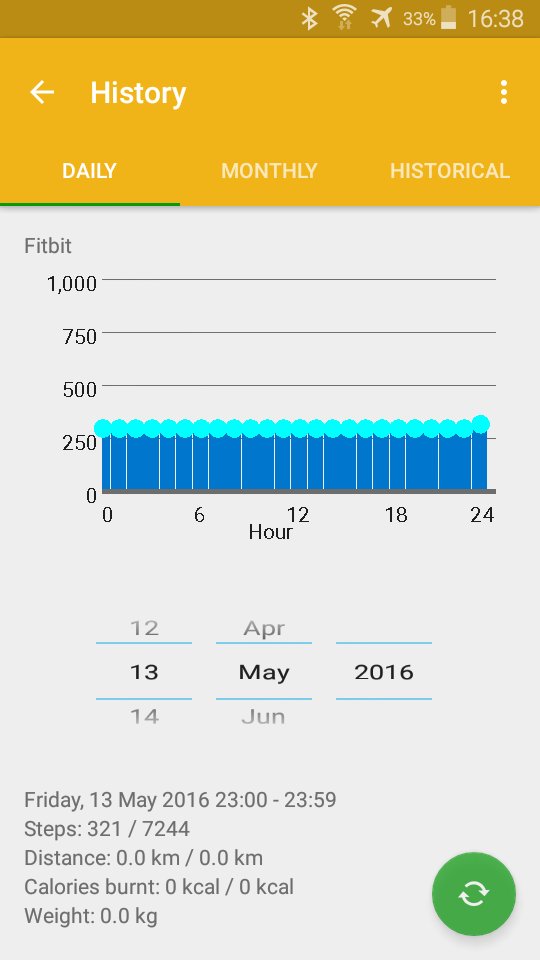
Task: Go back from the History screen
Action: tap(42, 92)
